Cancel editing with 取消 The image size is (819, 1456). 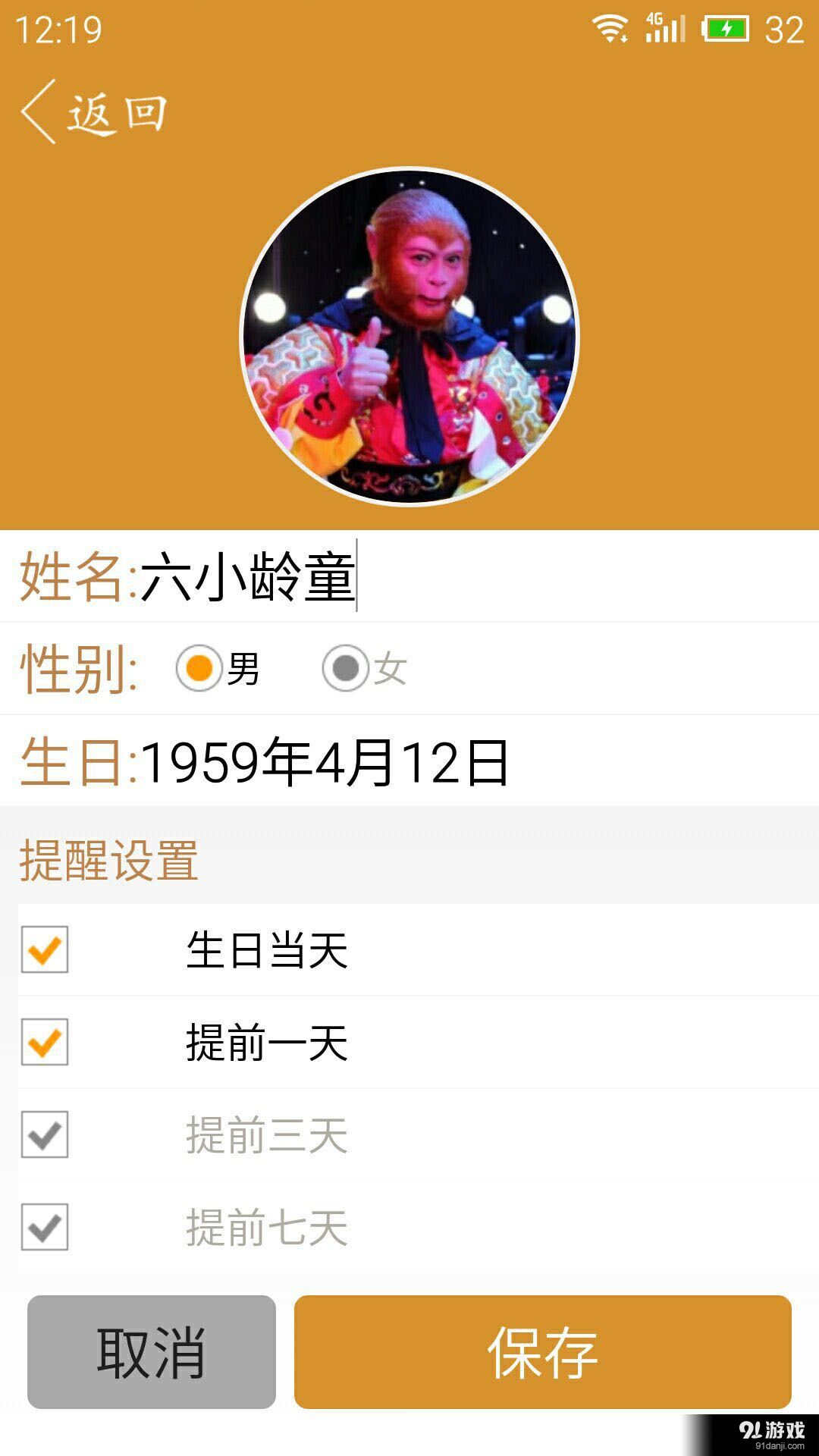[152, 1352]
